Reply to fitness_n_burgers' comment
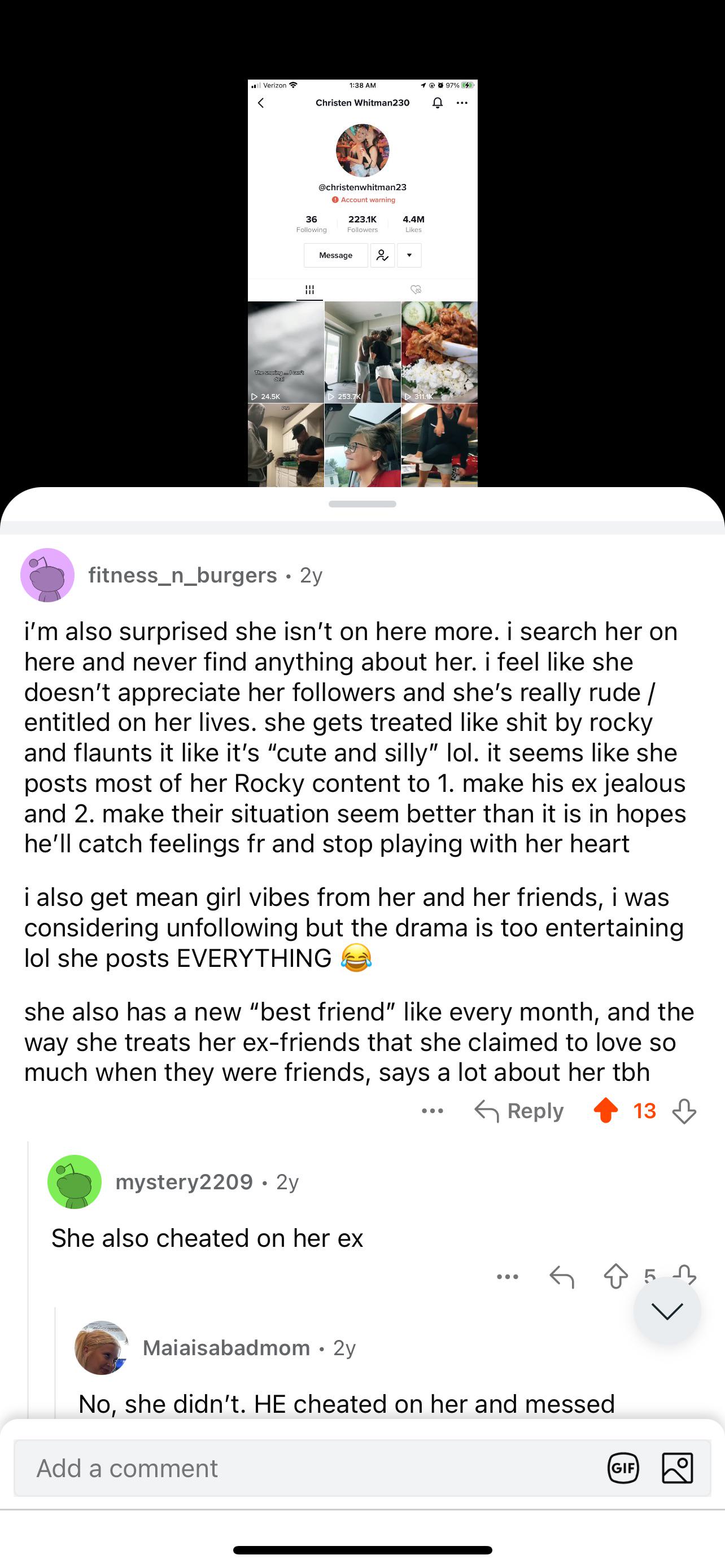Screen dimensions: 725x1568 [x=519, y=1111]
